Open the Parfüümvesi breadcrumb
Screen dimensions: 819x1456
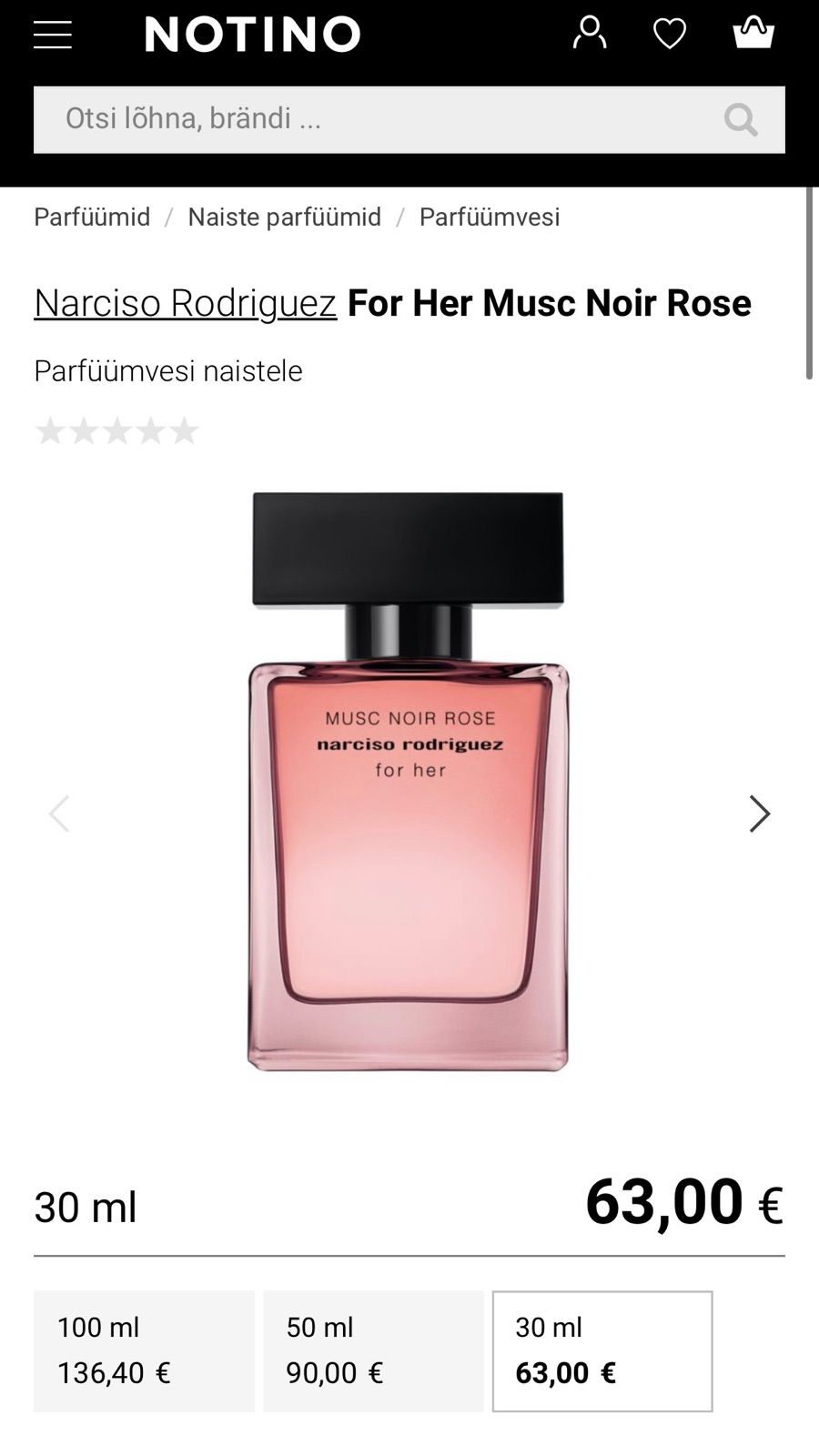pyautogui.click(x=489, y=217)
